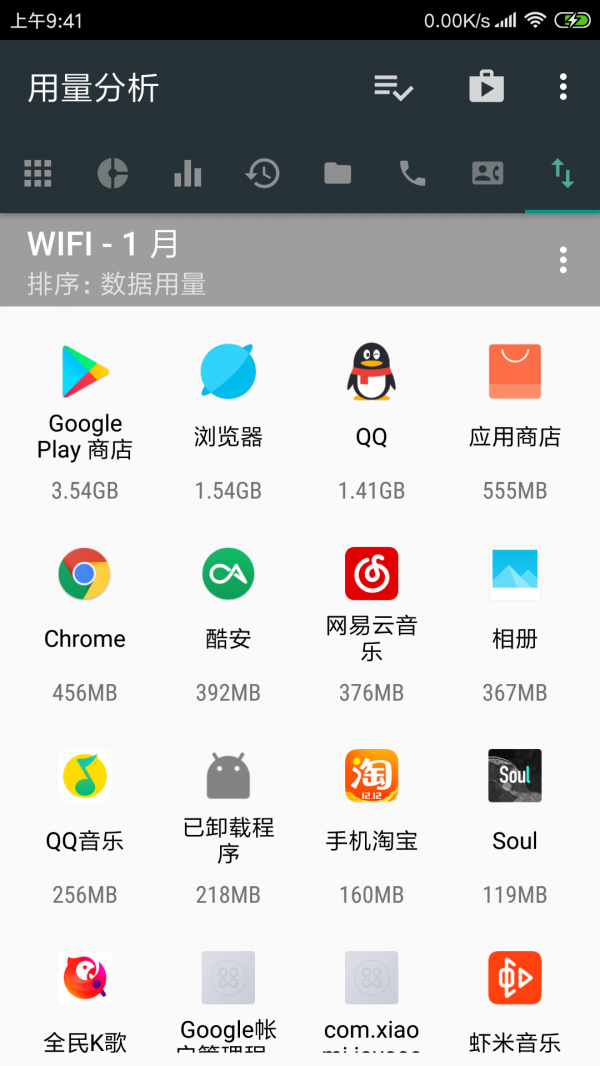Open the Soul app entry

click(x=515, y=827)
